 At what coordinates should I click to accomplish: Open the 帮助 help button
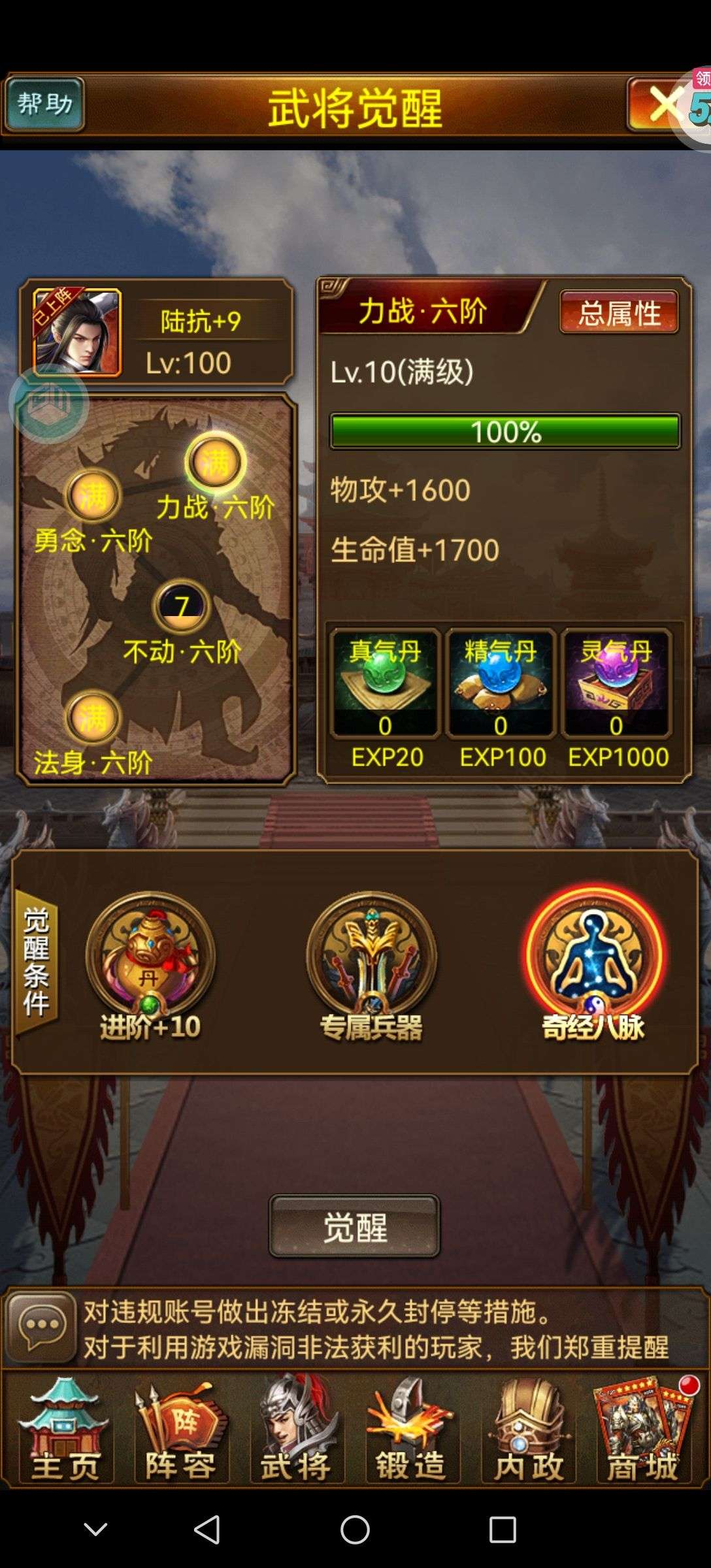44,104
